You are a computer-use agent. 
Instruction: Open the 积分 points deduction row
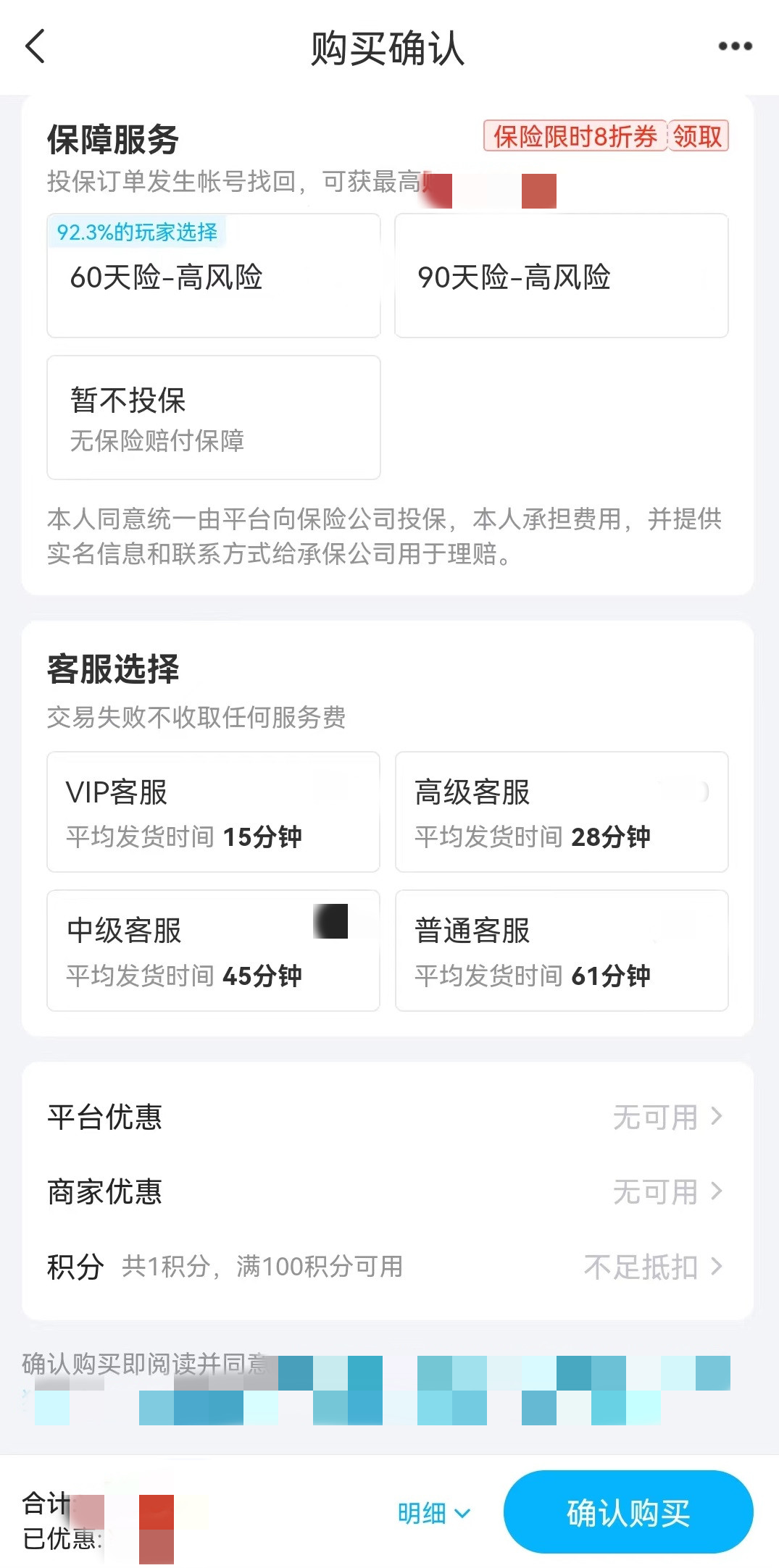(388, 1267)
